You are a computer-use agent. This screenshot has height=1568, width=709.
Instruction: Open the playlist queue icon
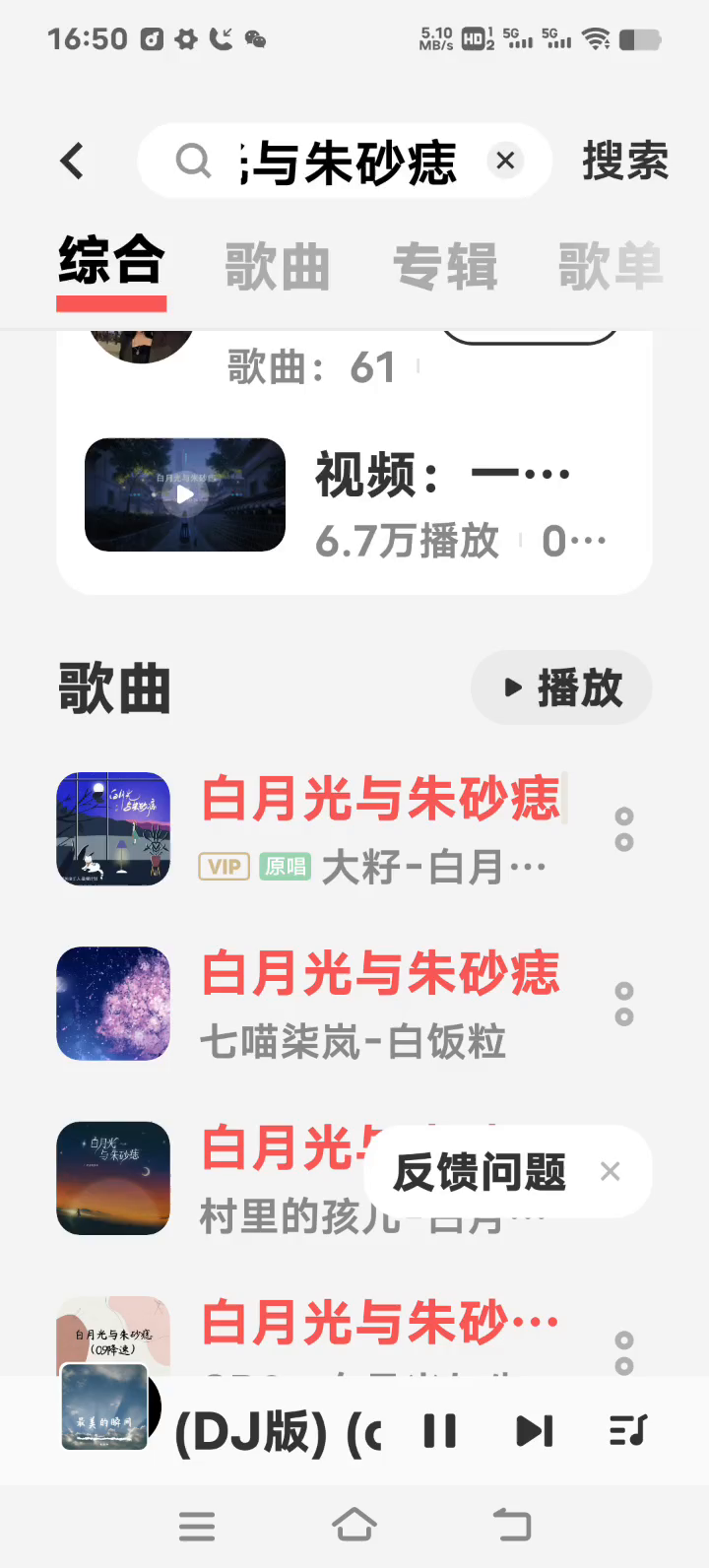coord(627,1431)
